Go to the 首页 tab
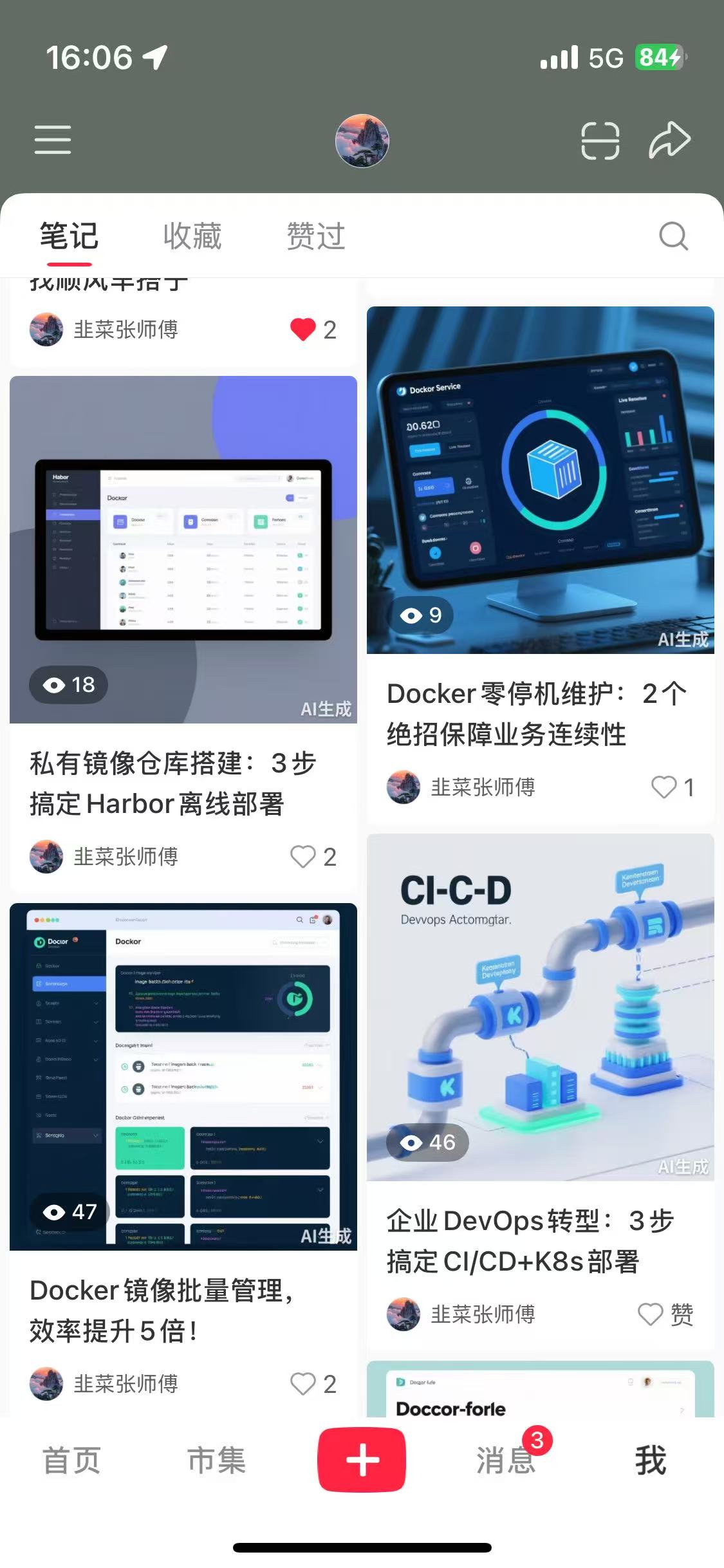Viewport: 724px width, 1568px height. (x=71, y=1460)
